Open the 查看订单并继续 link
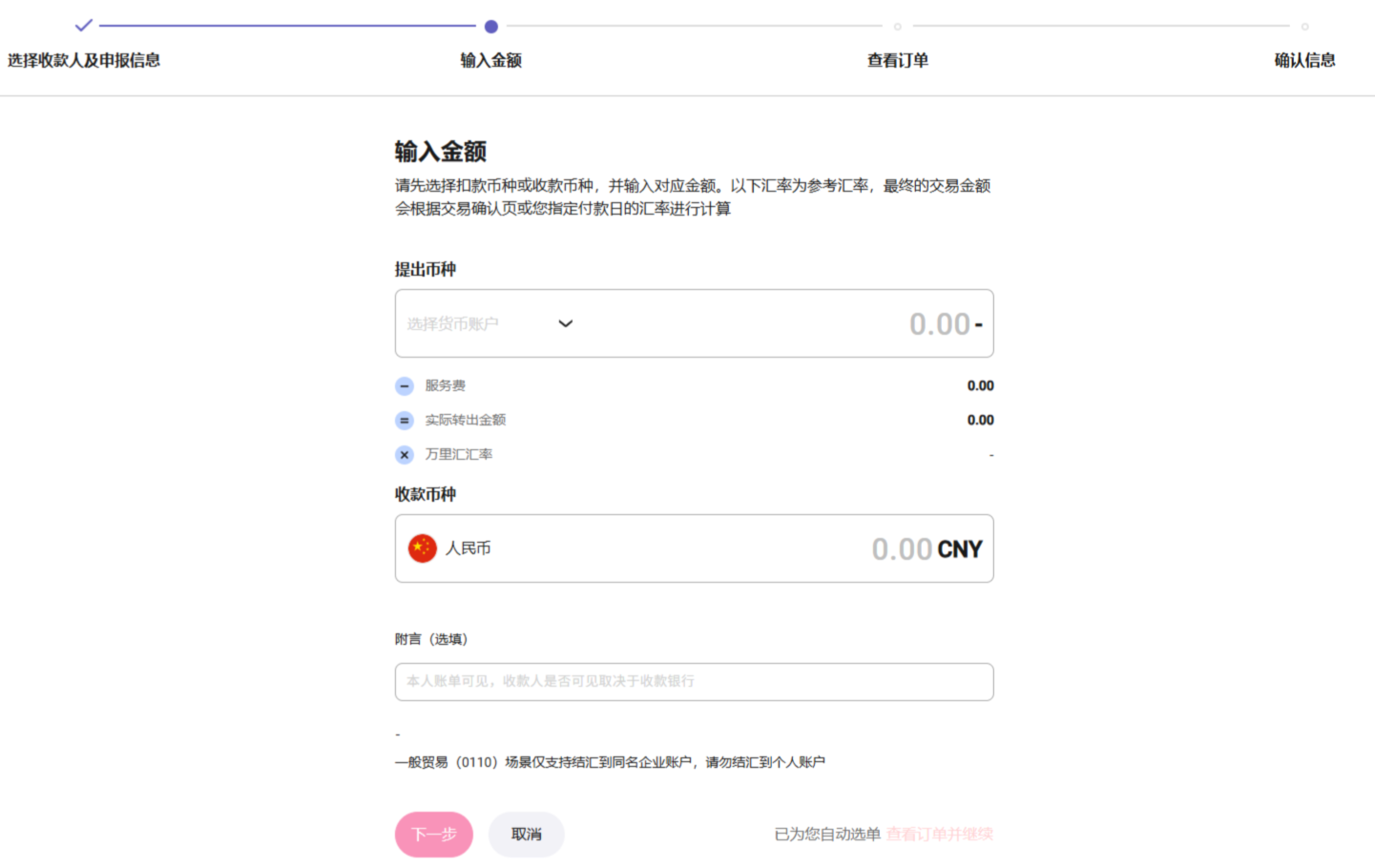 939,835
